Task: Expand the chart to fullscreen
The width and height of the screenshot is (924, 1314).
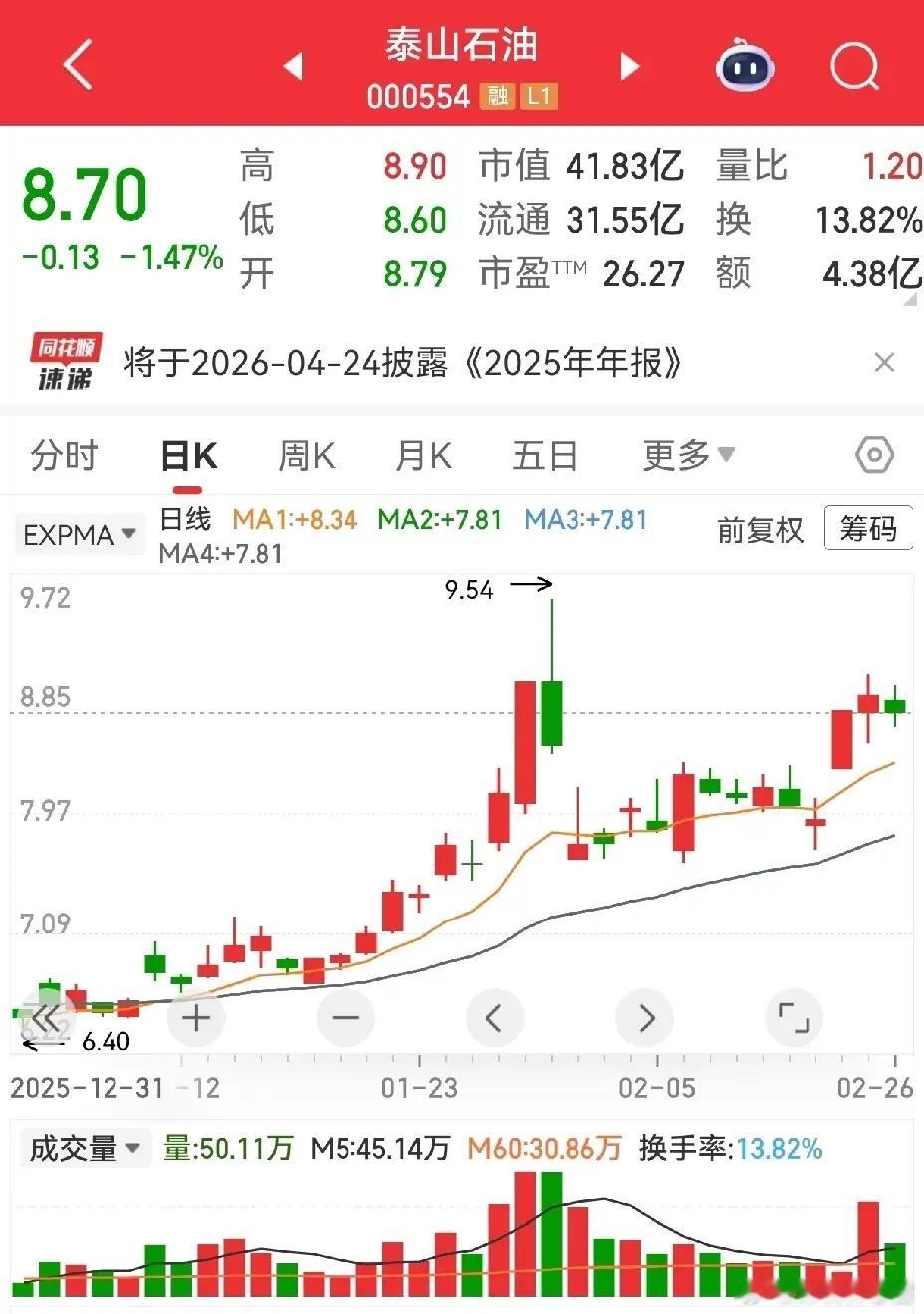Action: pyautogui.click(x=794, y=1017)
